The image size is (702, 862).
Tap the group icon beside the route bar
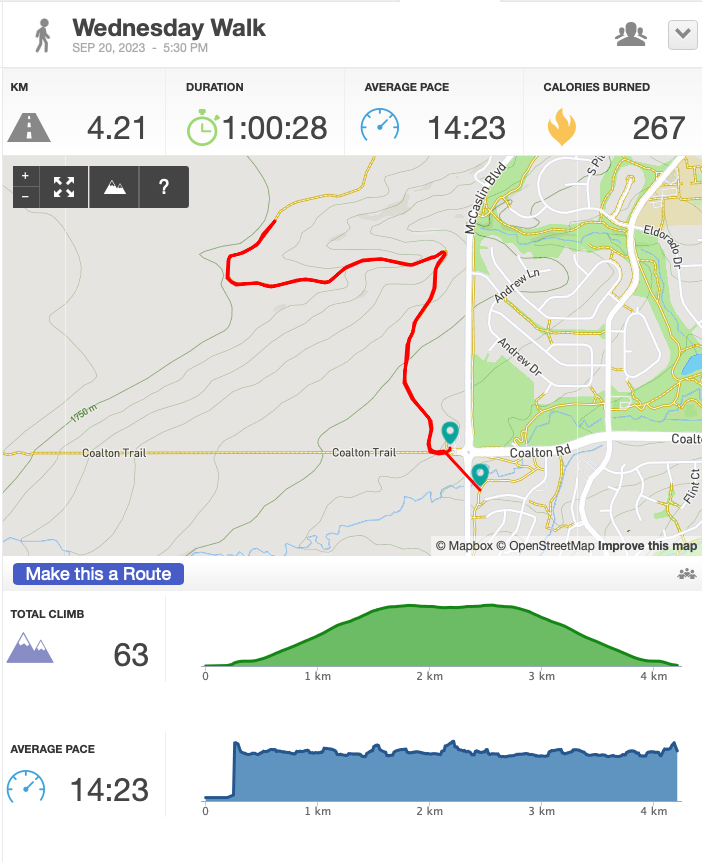coord(687,574)
